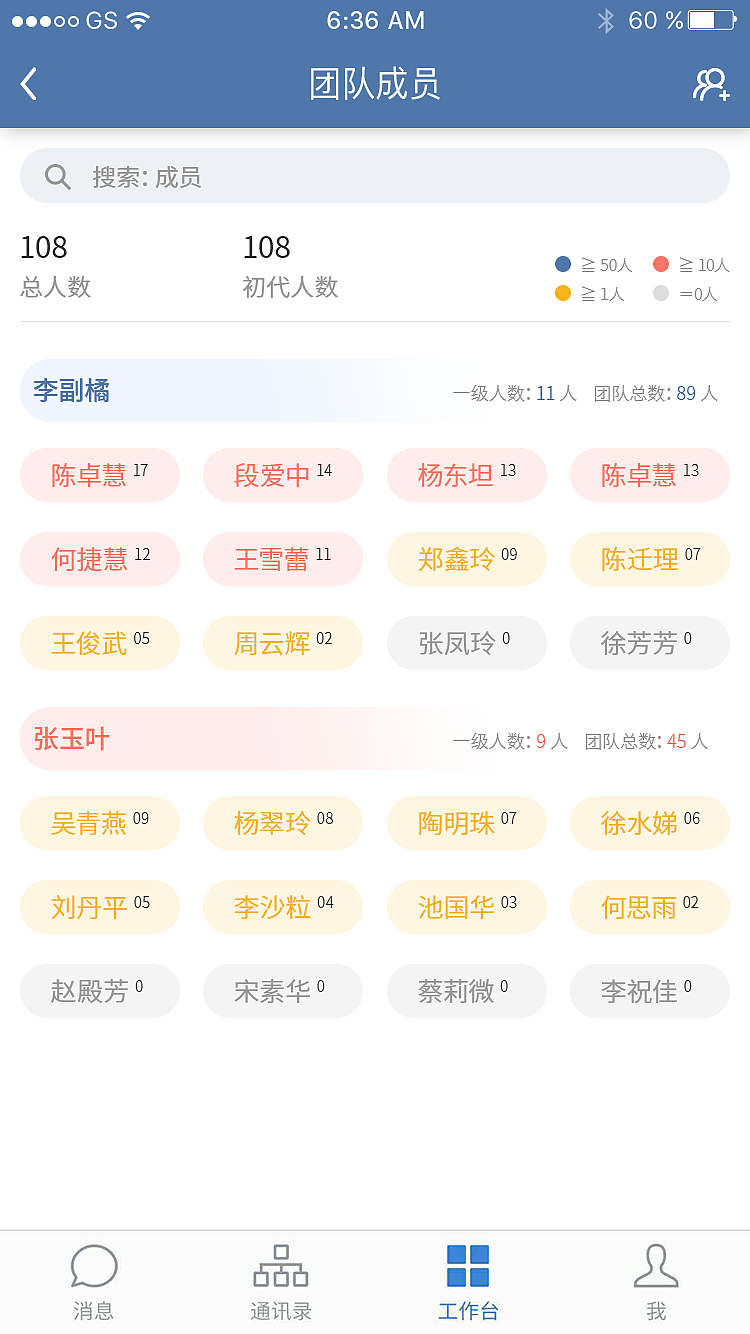This screenshot has width=750, height=1334.
Task: Click the 我 profile person icon
Action: tap(656, 1264)
